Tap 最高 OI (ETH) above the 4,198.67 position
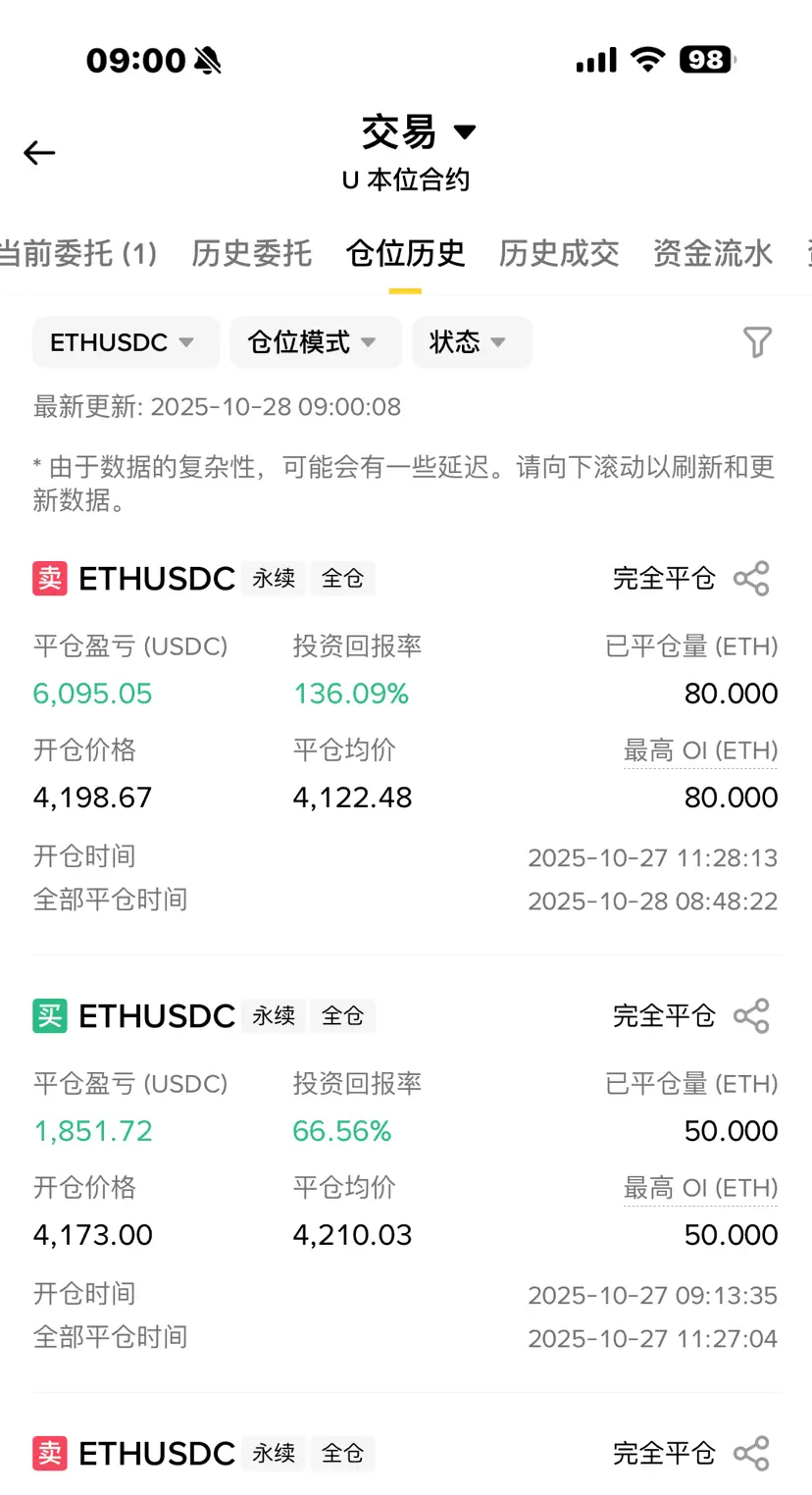 [x=700, y=751]
